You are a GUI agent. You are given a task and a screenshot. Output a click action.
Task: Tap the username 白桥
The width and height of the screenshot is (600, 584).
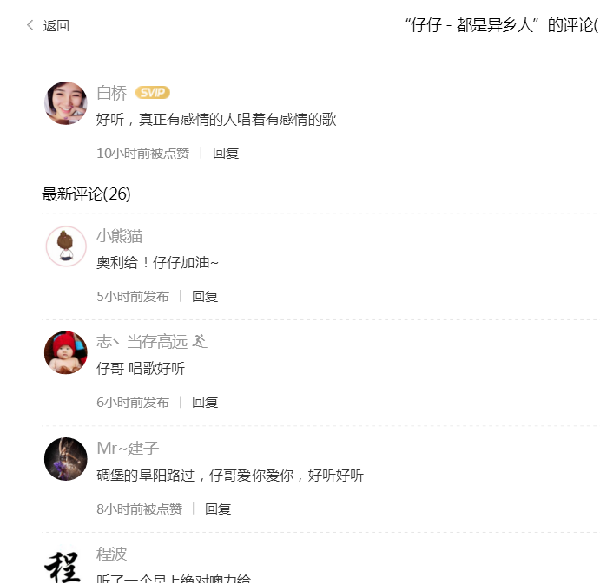tap(112, 93)
